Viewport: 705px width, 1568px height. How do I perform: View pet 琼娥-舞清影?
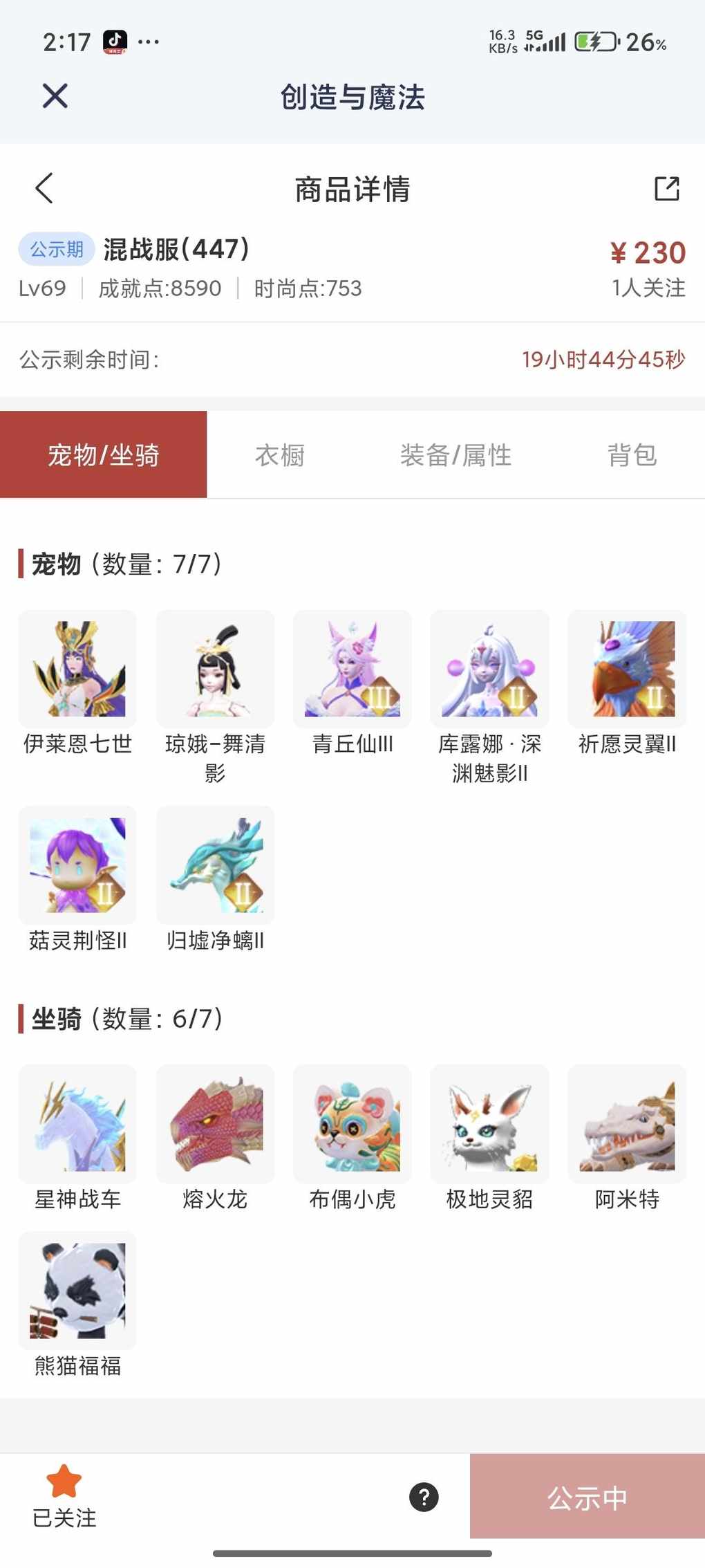(215, 669)
